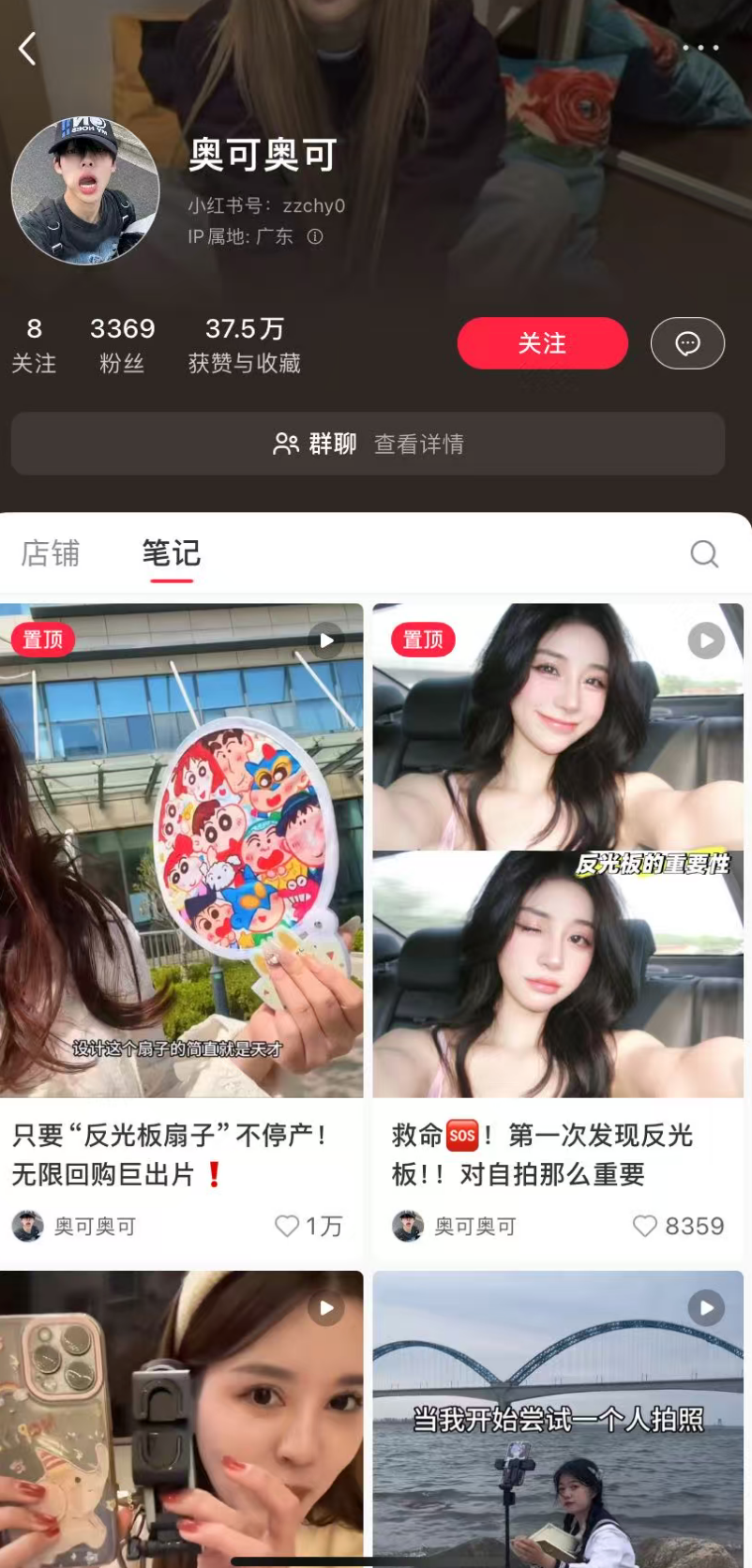Follow this user with the red 关注 button
This screenshot has width=752, height=1568.
point(542,343)
